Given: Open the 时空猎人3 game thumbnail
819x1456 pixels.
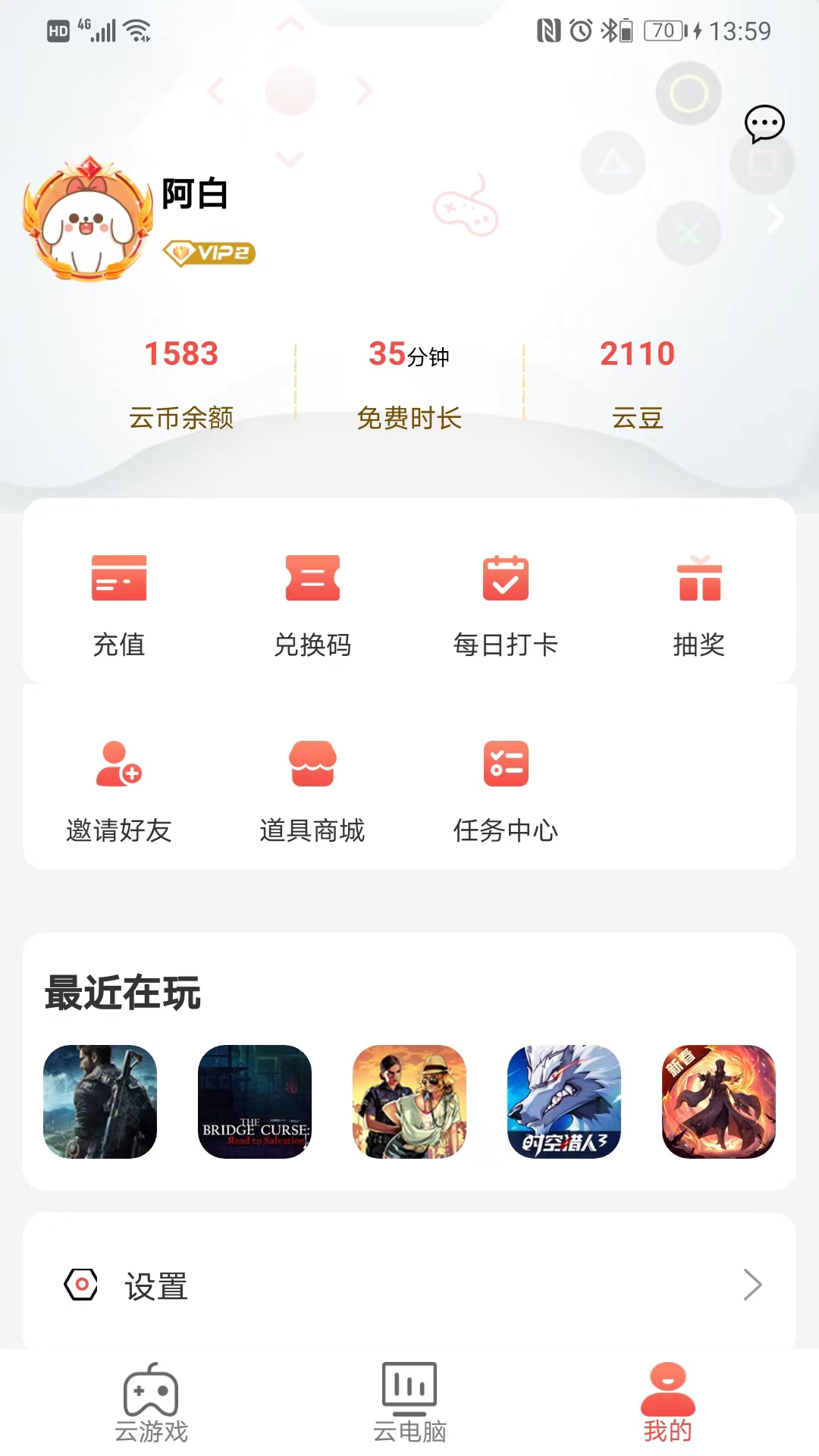Looking at the screenshot, I should click(x=562, y=1106).
